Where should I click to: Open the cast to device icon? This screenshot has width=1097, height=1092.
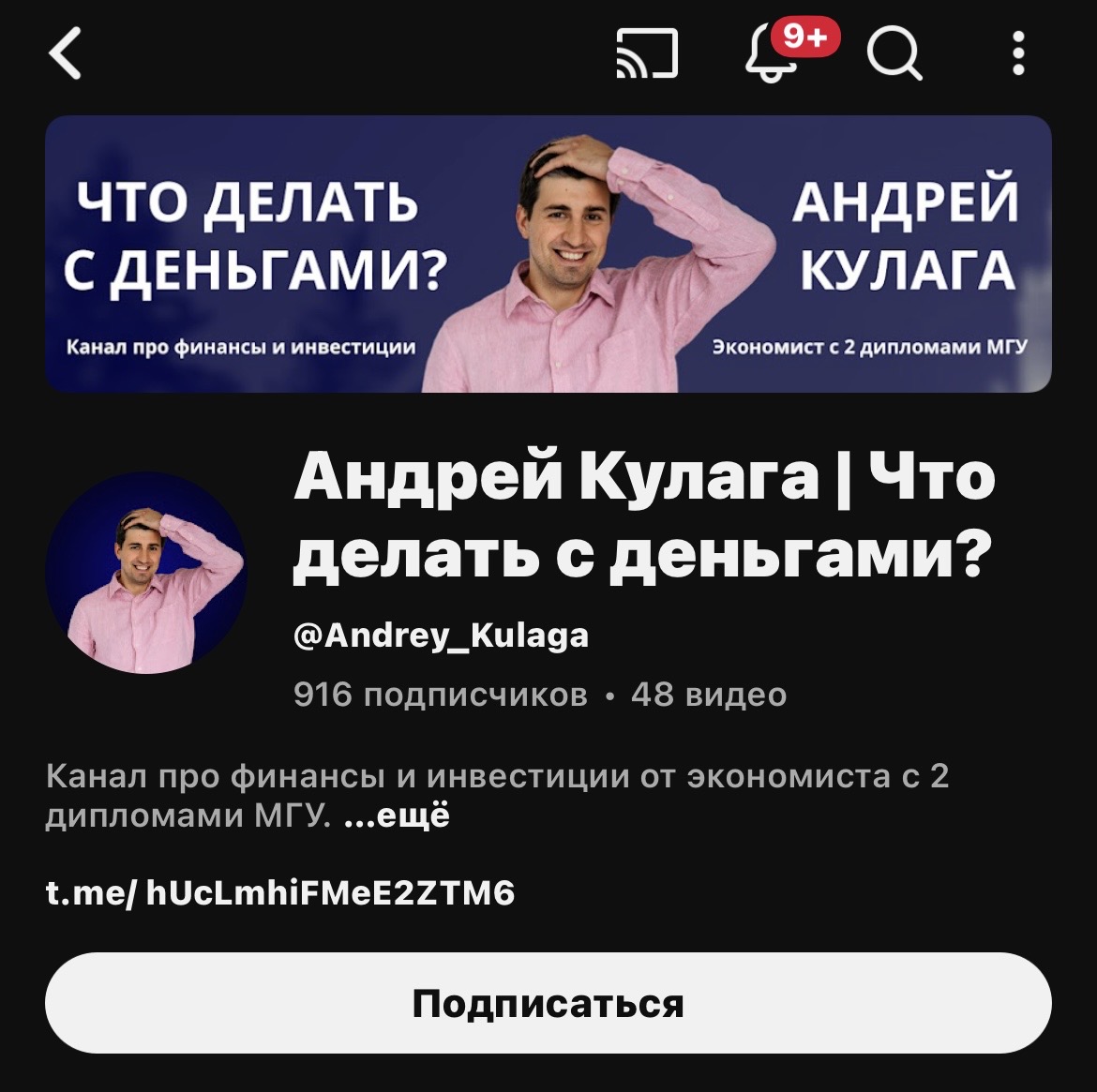(646, 53)
